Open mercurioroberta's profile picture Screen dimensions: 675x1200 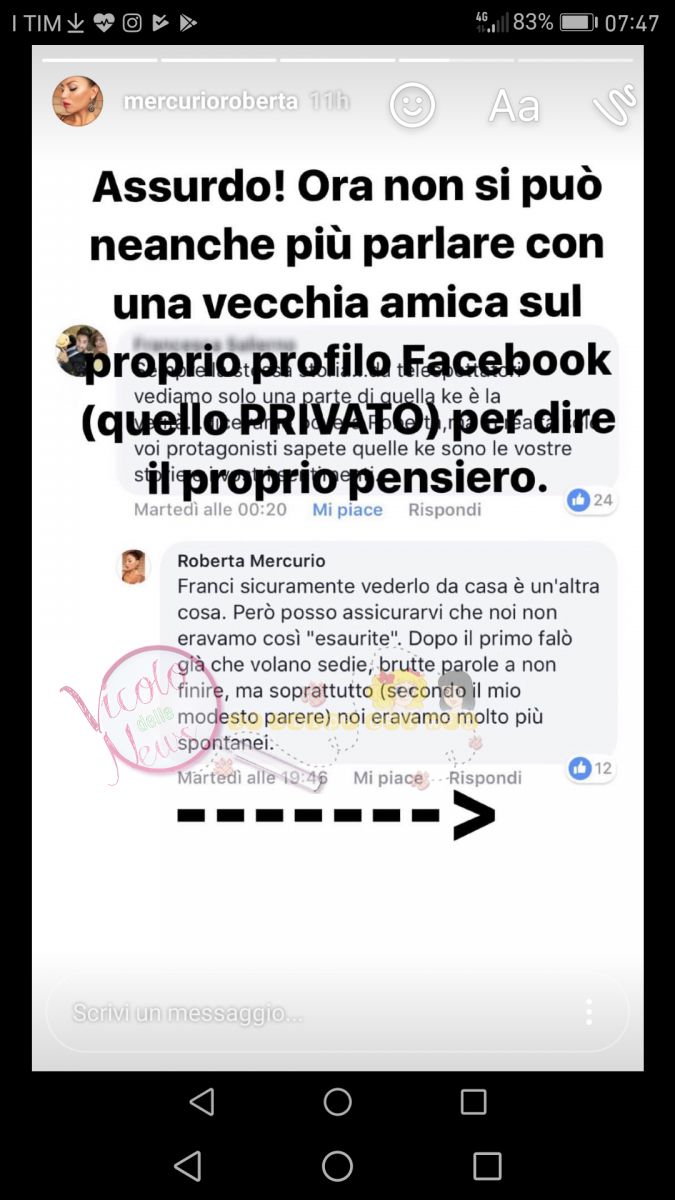pos(78,101)
